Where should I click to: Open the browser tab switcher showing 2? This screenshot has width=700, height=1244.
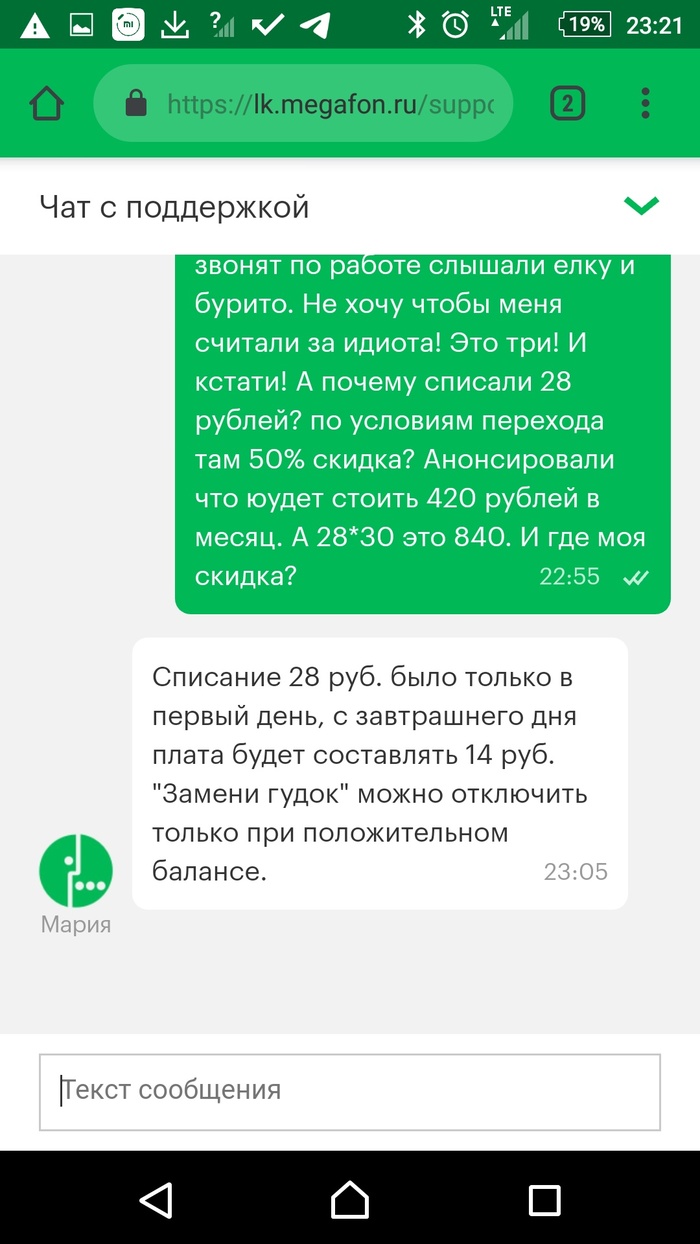pyautogui.click(x=568, y=104)
